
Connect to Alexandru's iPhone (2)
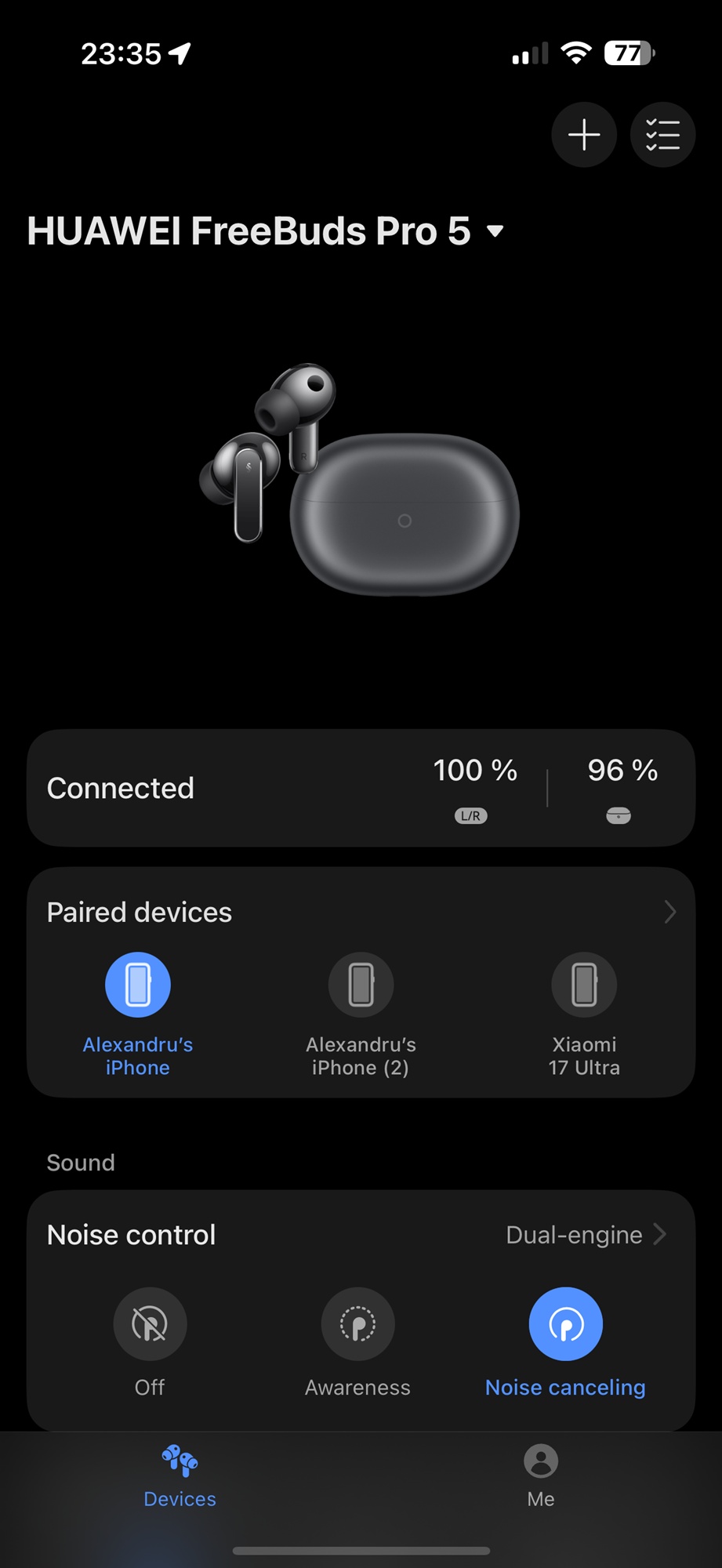click(361, 985)
